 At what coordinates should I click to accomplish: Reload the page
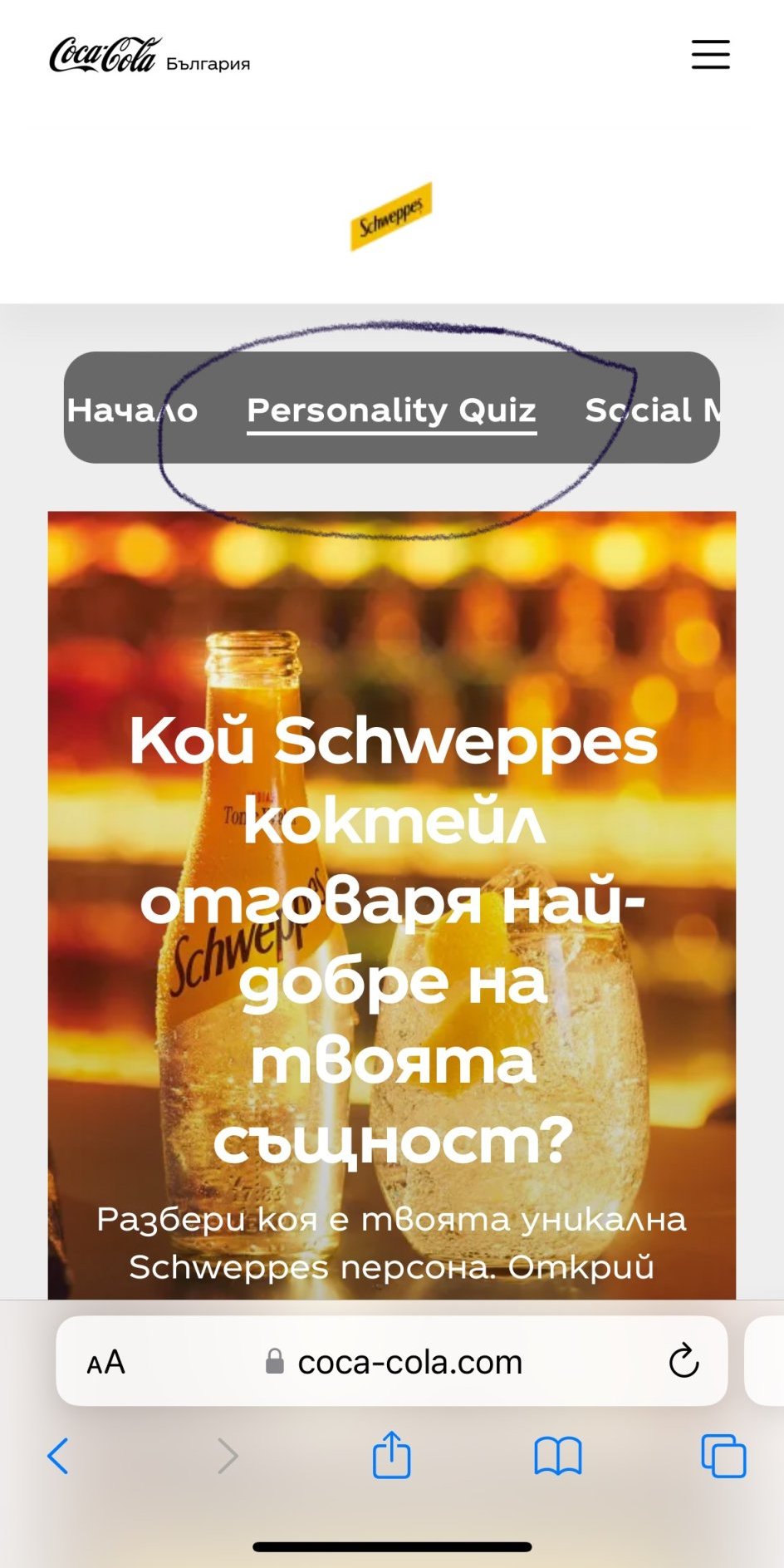pyautogui.click(x=684, y=1361)
